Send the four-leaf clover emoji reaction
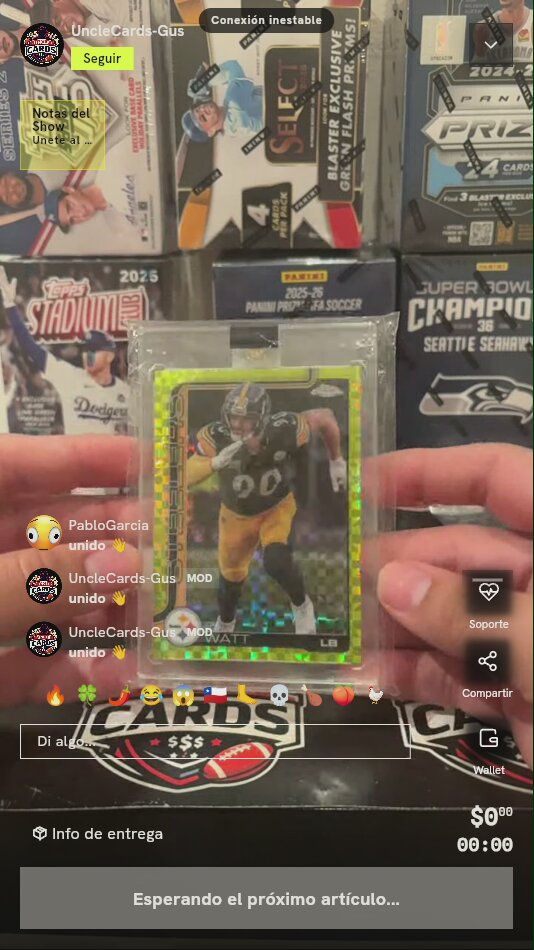 pyautogui.click(x=87, y=696)
